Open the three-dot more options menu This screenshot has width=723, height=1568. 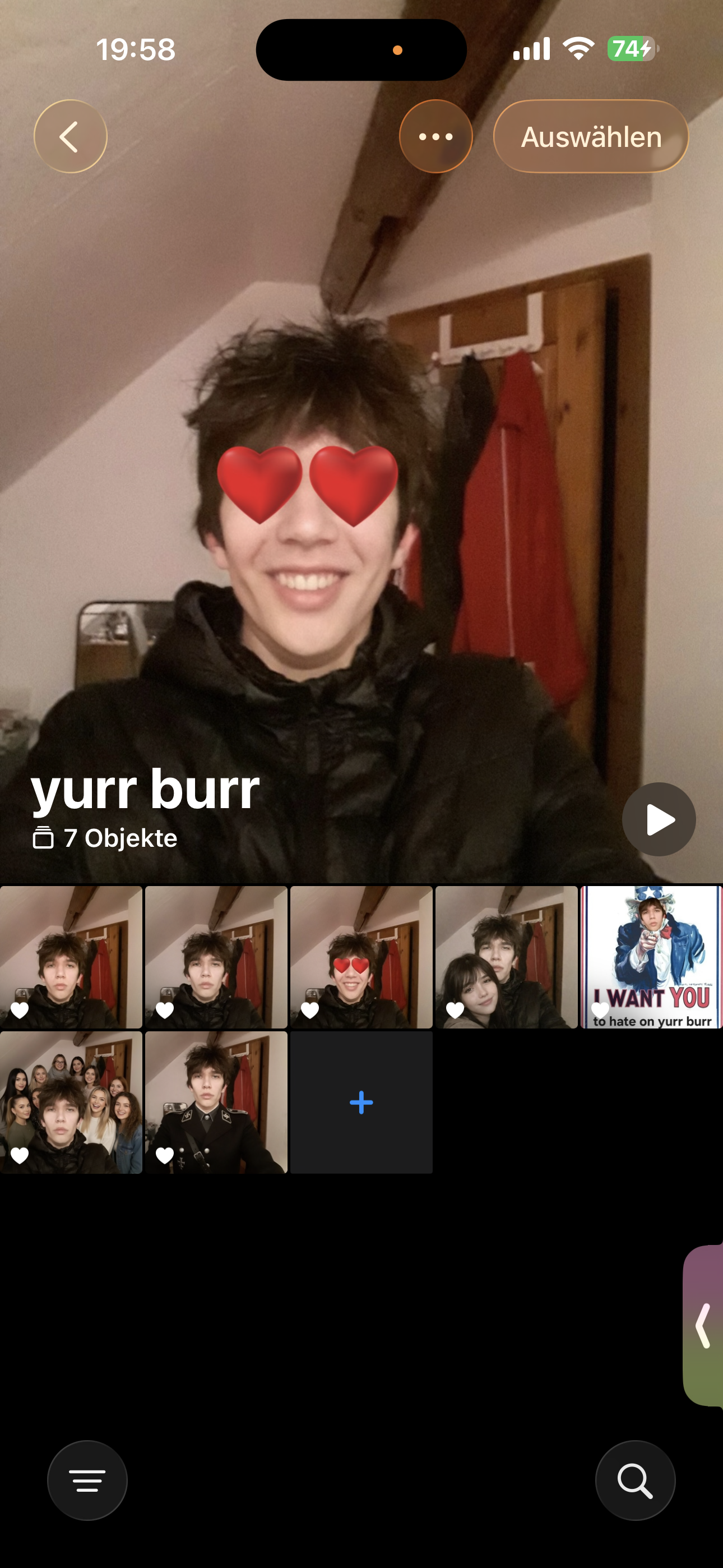click(435, 136)
